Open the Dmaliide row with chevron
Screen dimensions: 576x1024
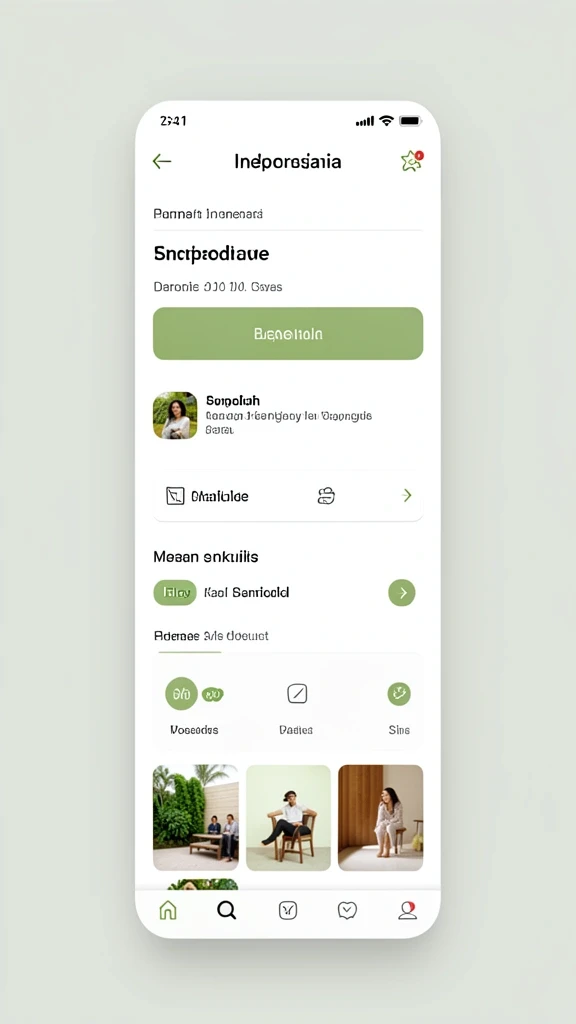(x=288, y=496)
